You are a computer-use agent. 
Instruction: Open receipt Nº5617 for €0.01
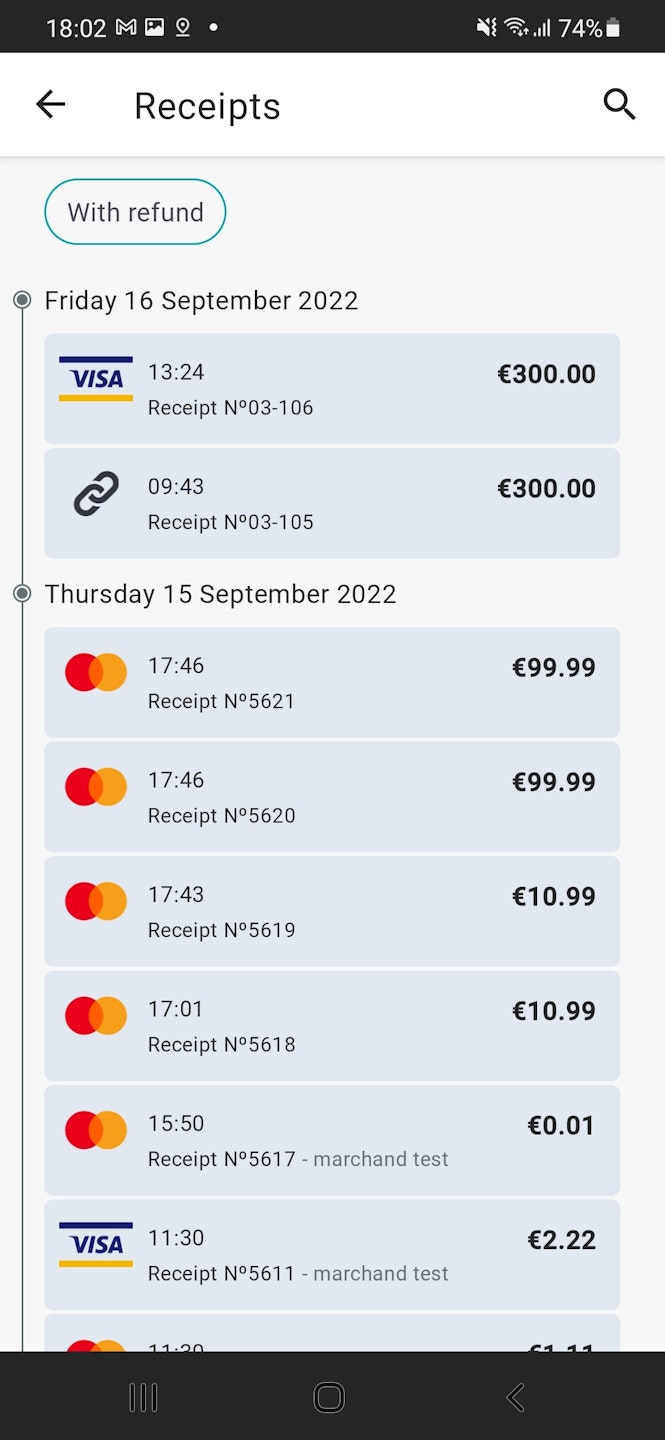coord(332,1140)
